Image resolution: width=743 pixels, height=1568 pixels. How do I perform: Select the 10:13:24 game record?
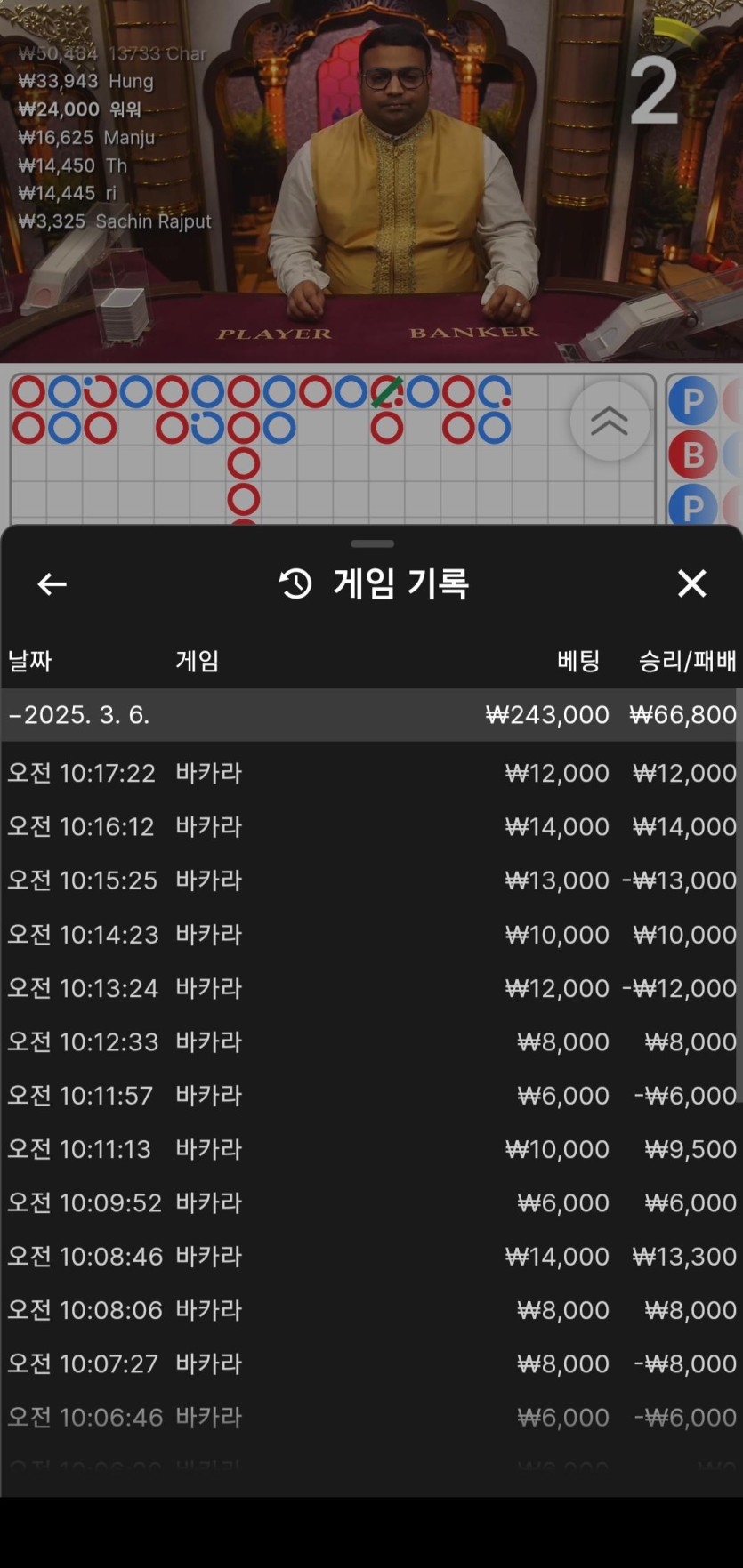click(371, 988)
